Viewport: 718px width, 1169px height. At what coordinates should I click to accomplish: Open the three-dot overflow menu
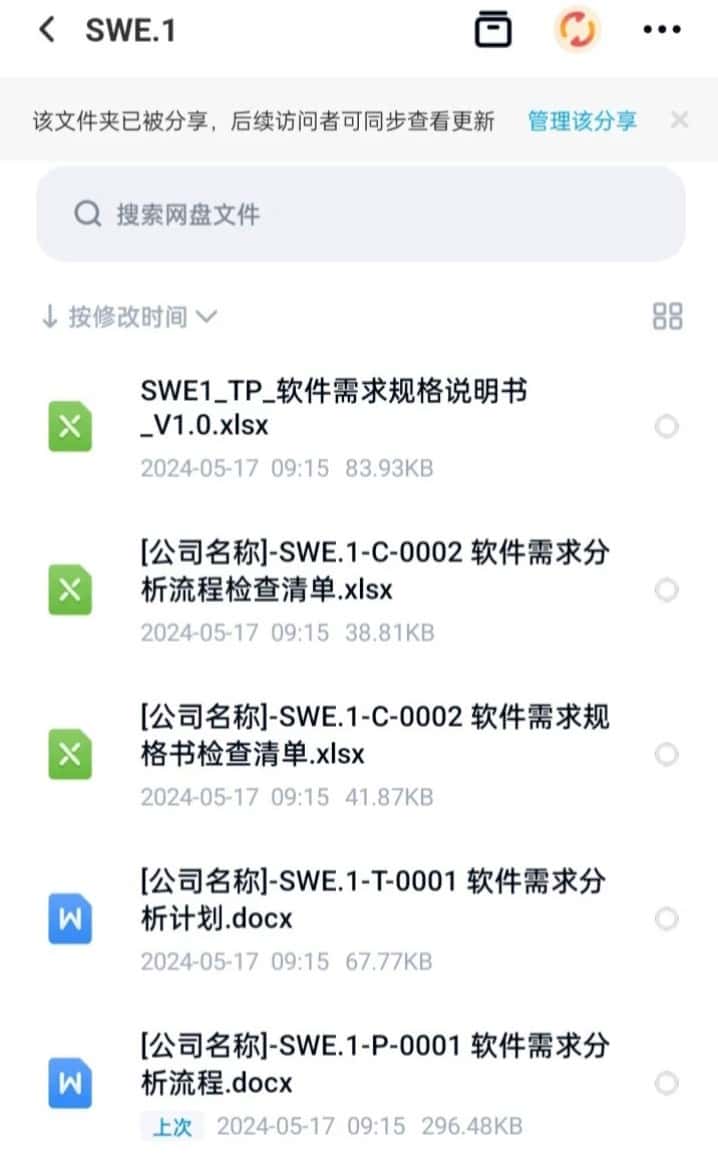pos(662,30)
